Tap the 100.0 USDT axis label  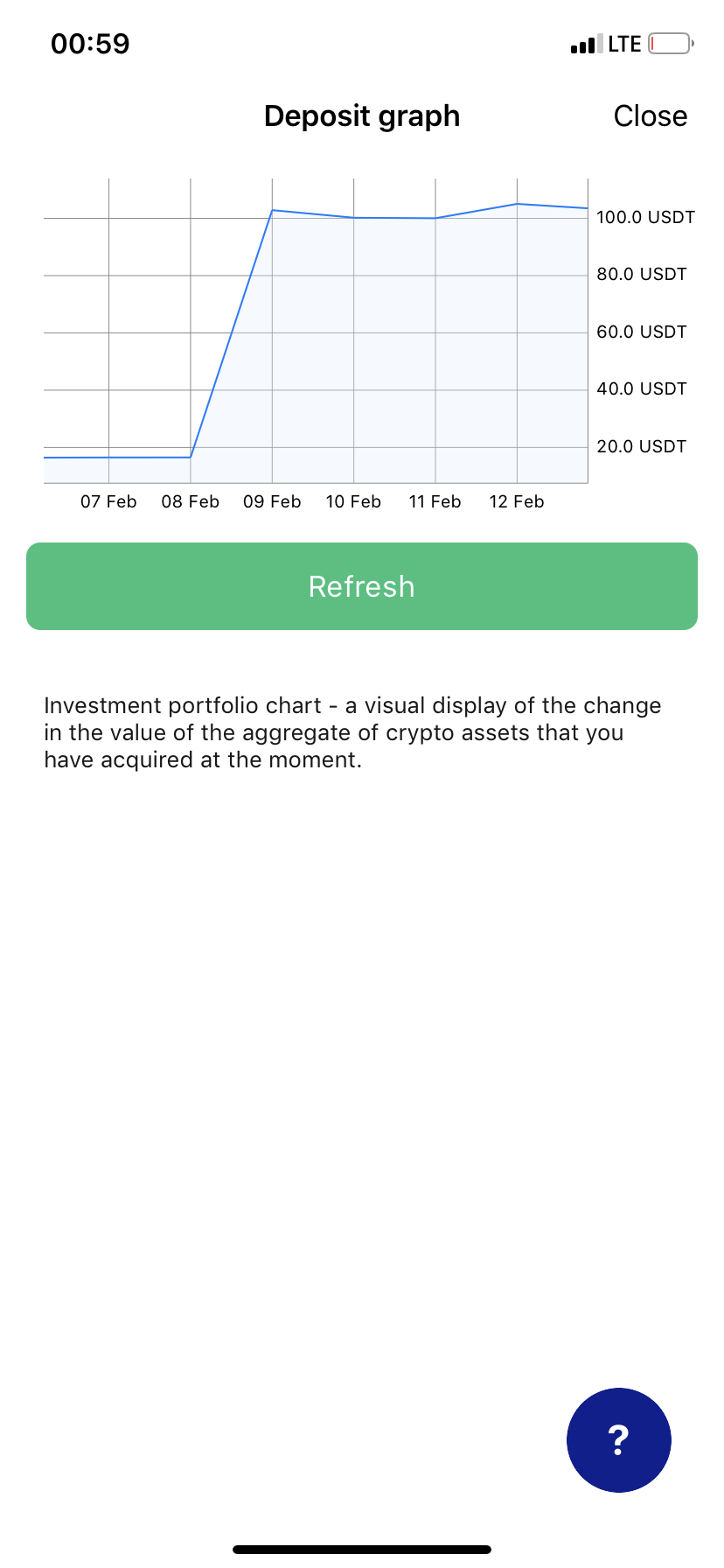(x=645, y=217)
